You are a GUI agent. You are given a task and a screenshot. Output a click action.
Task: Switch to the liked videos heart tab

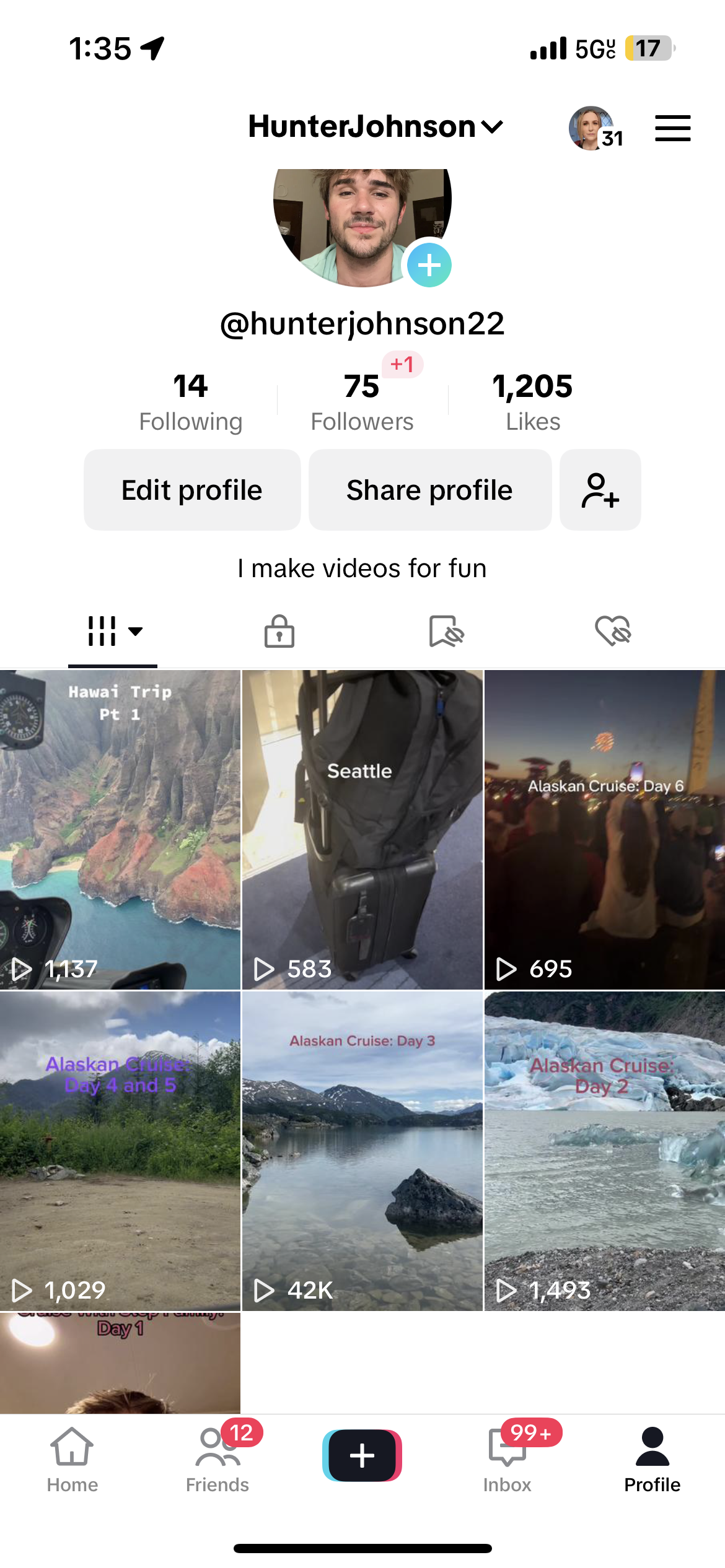613,632
